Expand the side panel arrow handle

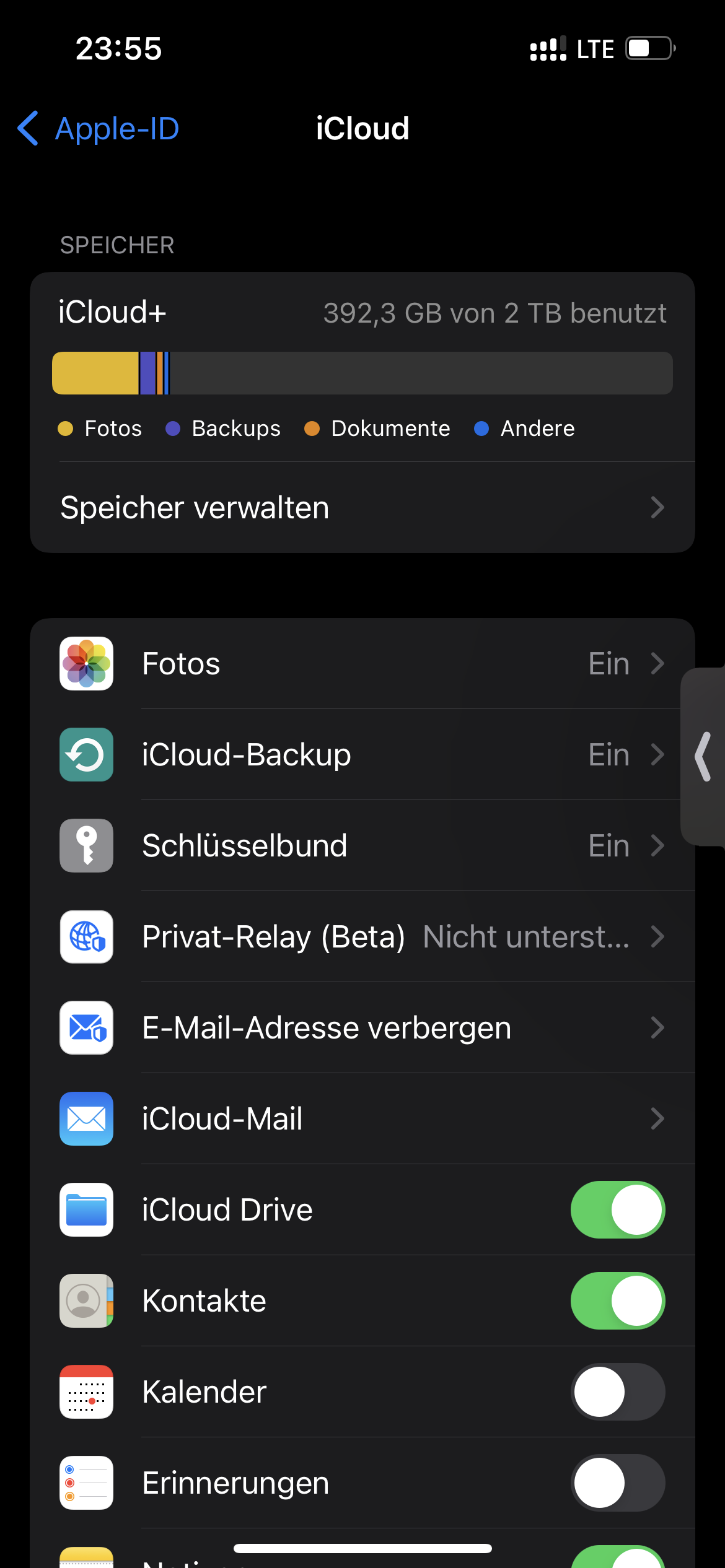703,757
